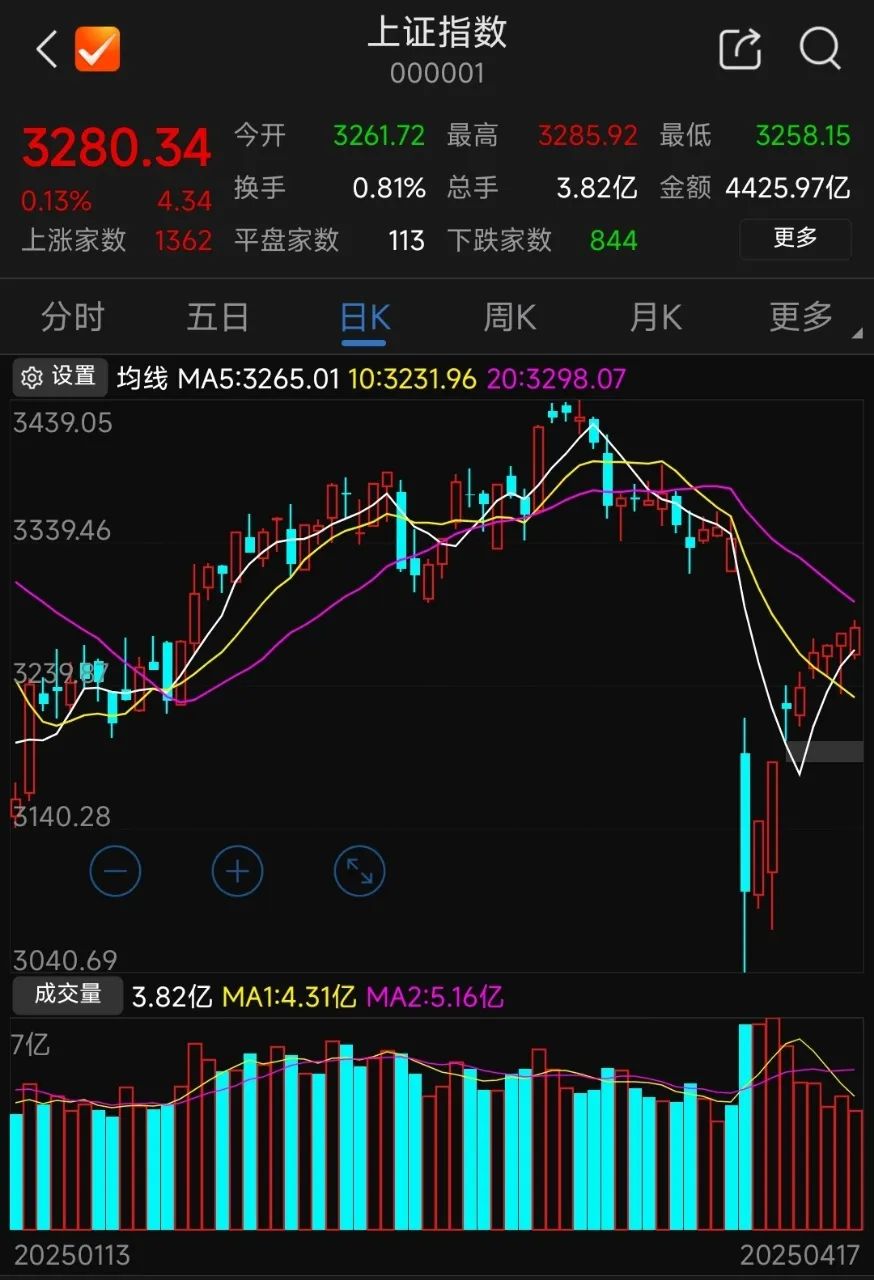Go back using the arrow

click(46, 49)
